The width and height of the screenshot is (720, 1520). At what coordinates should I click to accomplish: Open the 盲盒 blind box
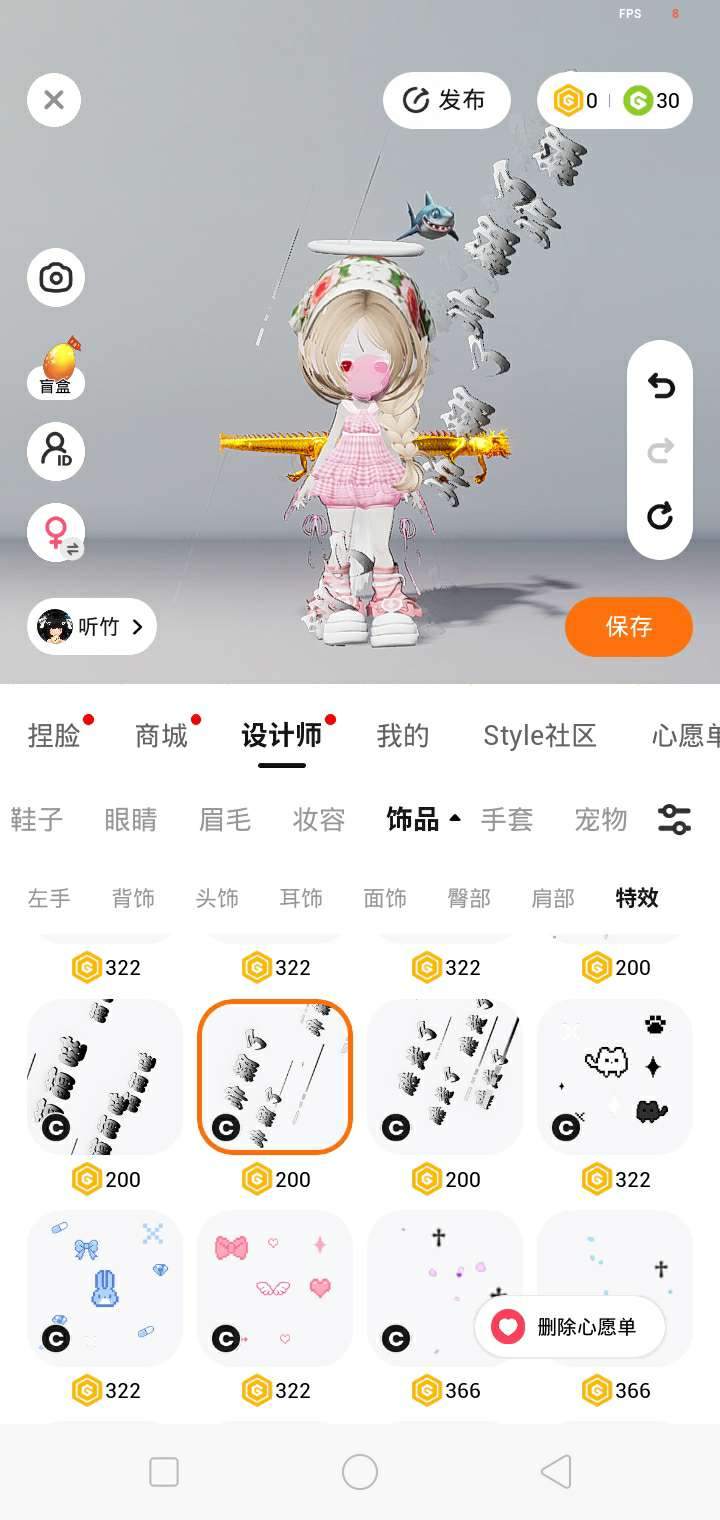click(56, 367)
